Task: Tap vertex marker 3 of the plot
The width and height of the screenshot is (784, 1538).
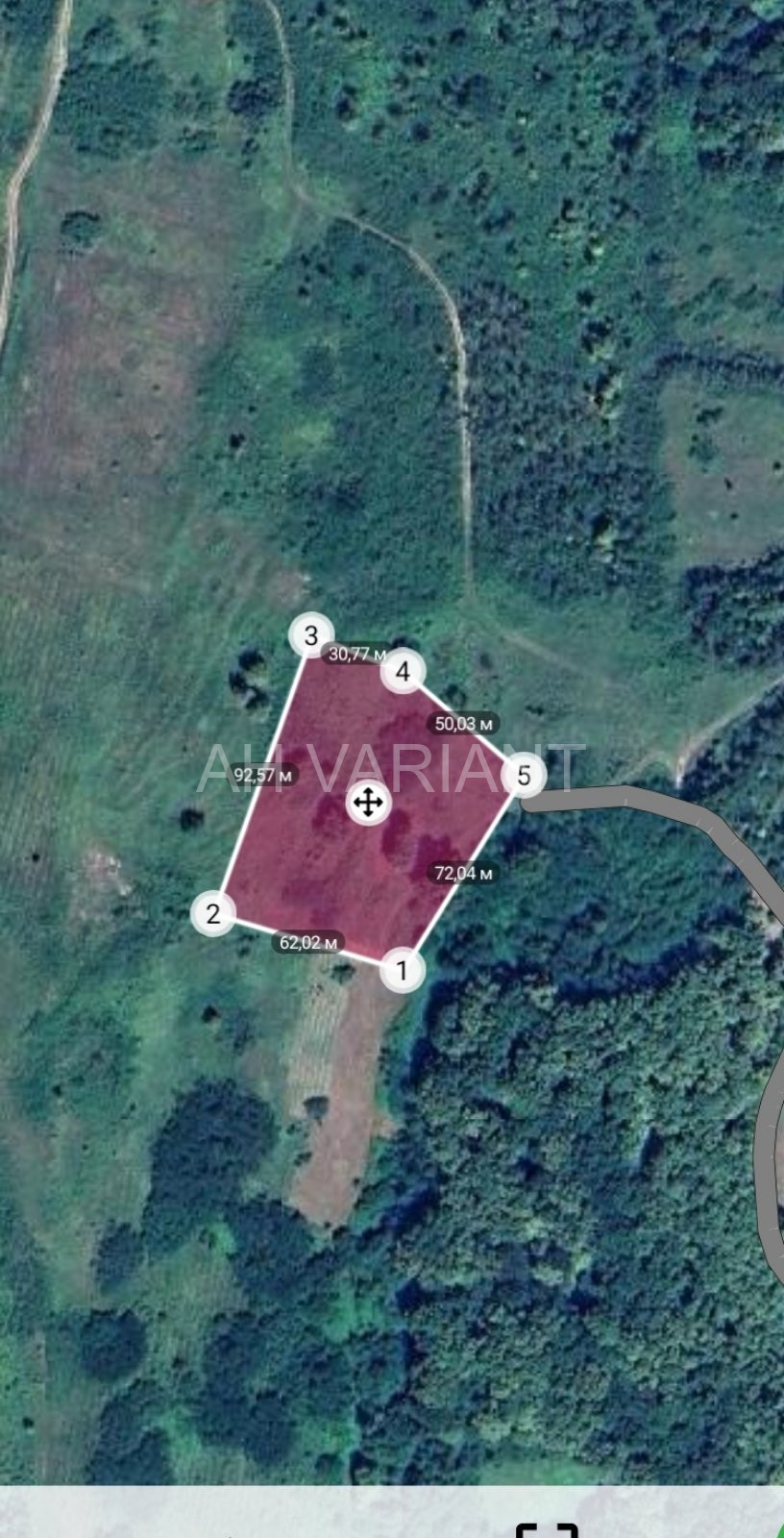Action: [310, 635]
